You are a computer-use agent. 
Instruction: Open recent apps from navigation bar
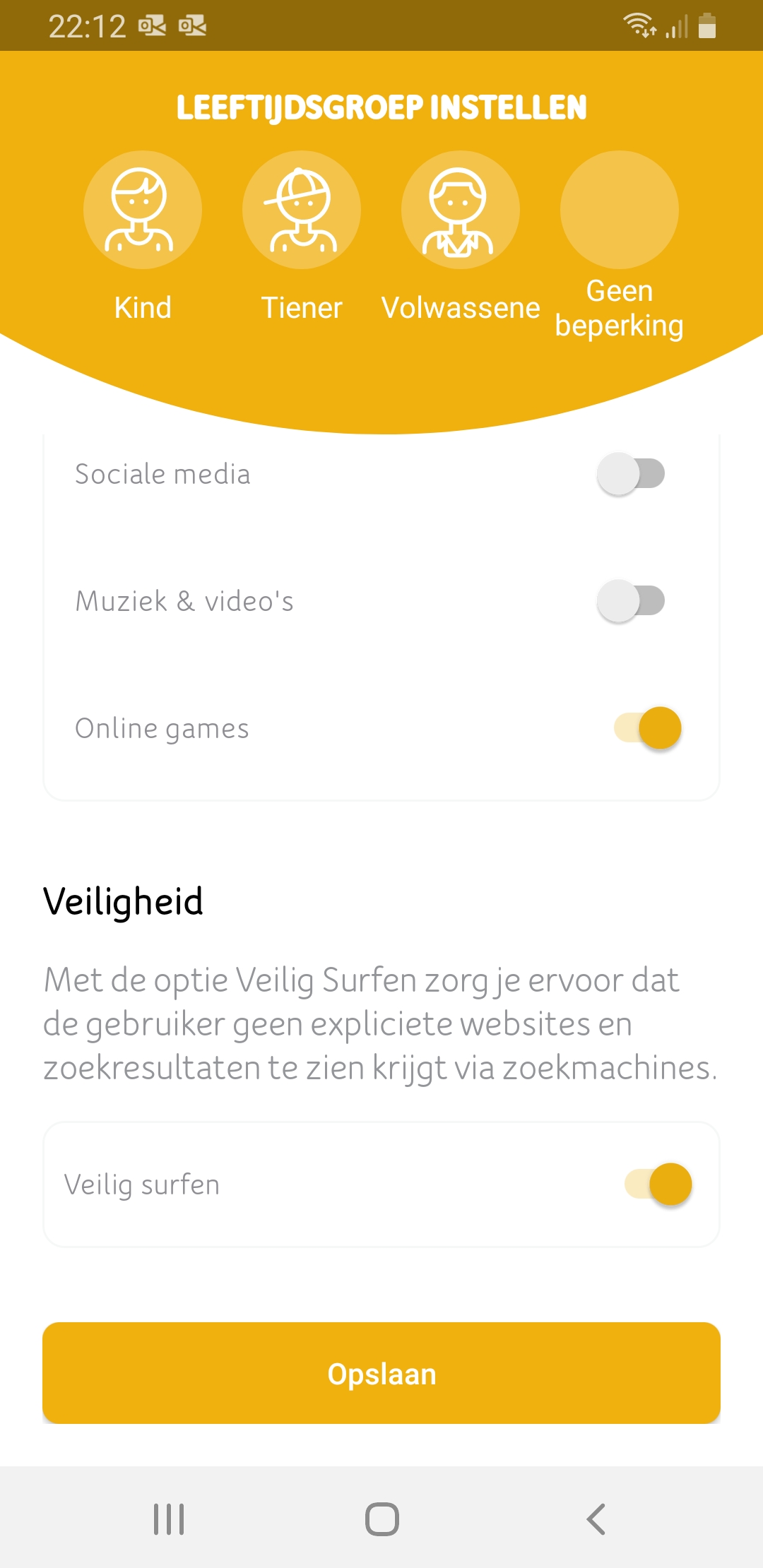(169, 1519)
